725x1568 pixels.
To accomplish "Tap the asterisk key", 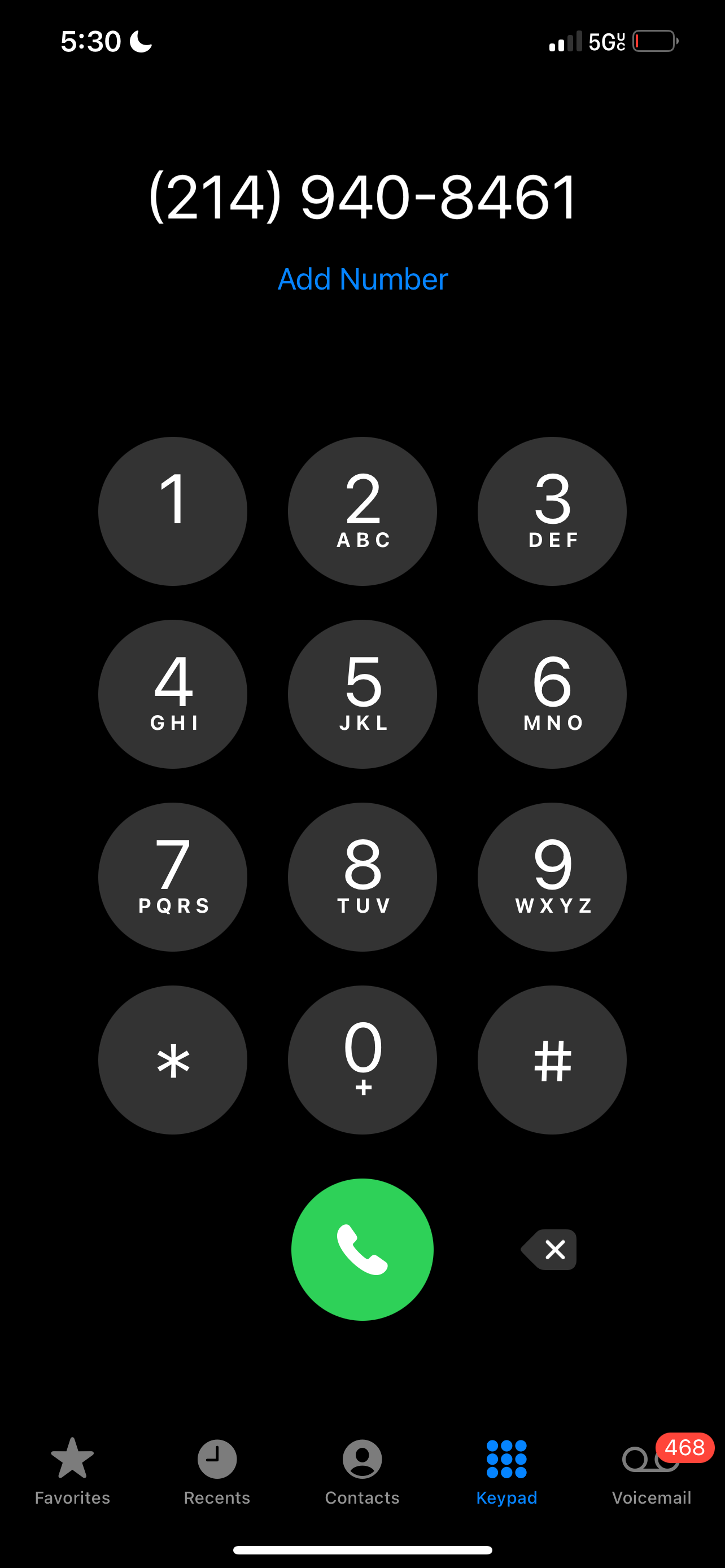I will pyautogui.click(x=173, y=1060).
